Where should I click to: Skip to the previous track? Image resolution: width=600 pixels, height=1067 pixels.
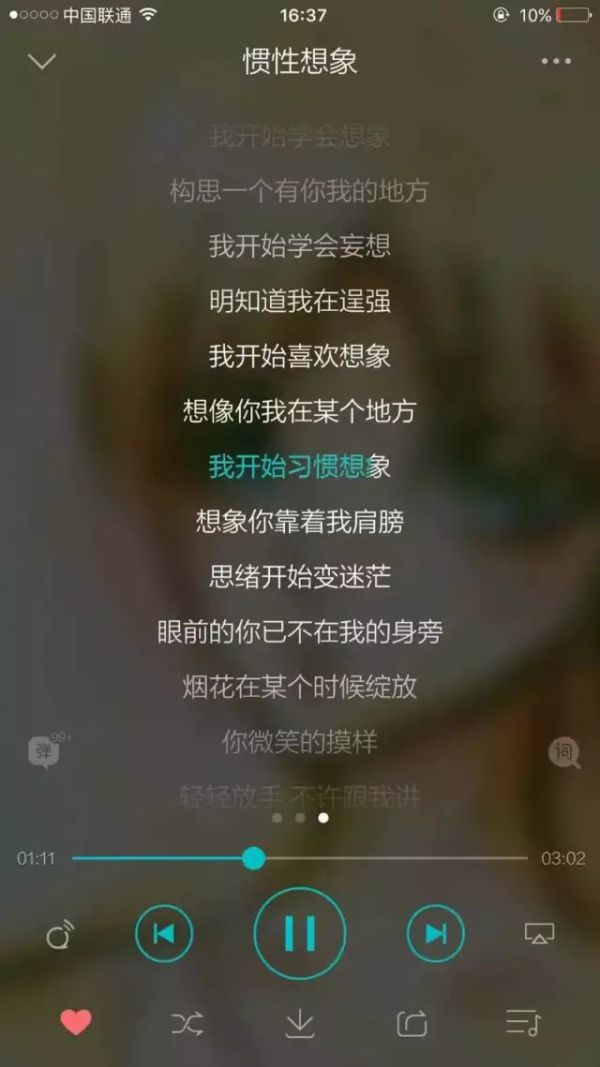[164, 933]
